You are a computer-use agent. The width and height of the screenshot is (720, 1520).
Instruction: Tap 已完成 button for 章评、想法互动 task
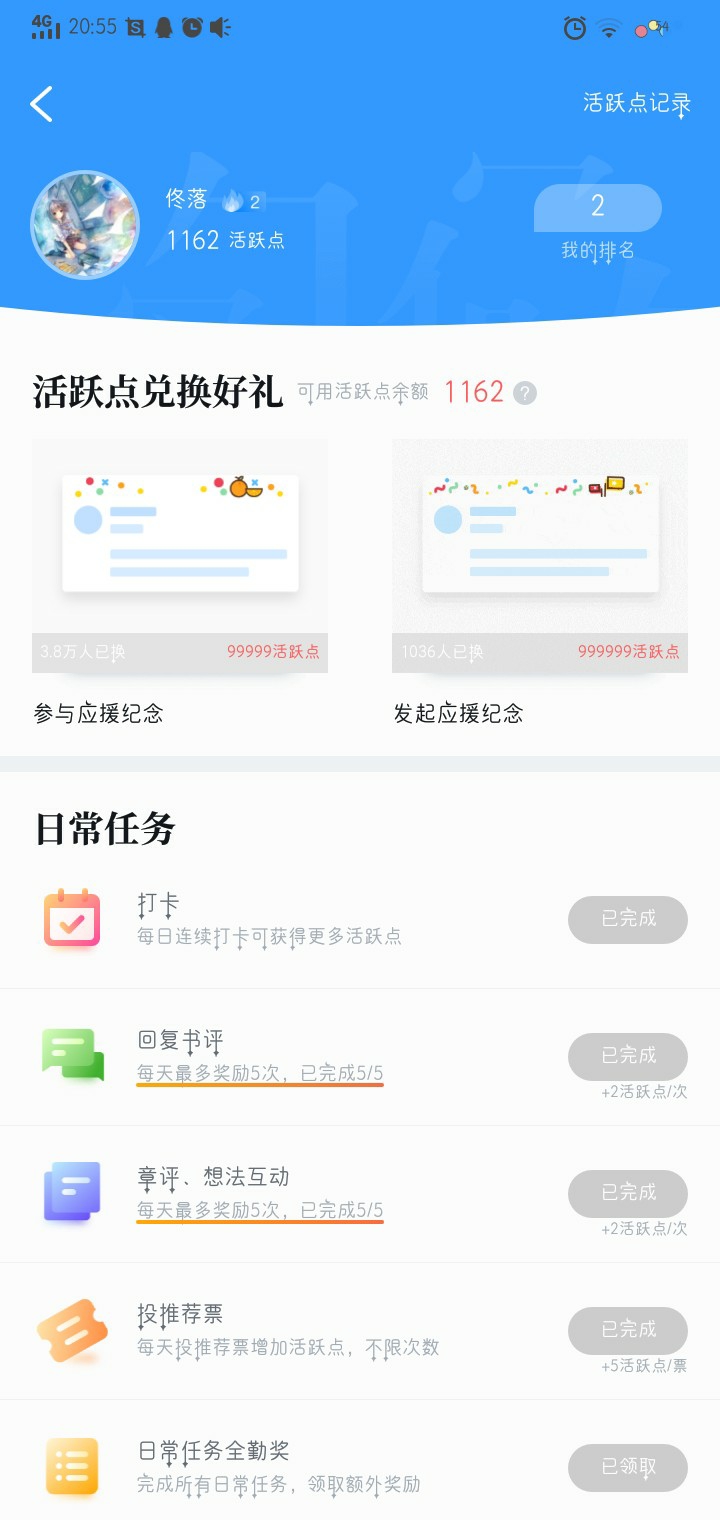(628, 1193)
